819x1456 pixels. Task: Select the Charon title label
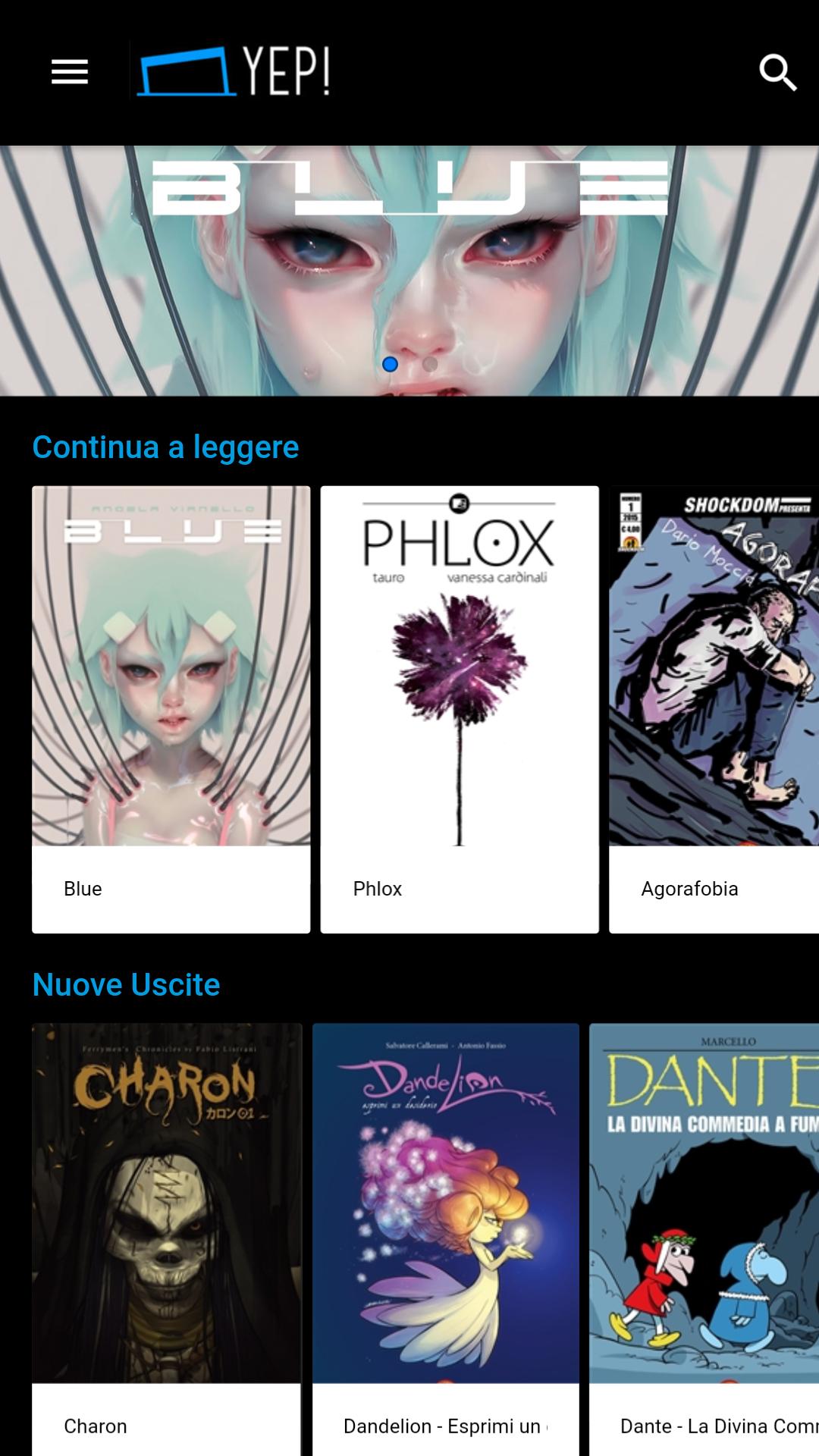[x=95, y=1426]
